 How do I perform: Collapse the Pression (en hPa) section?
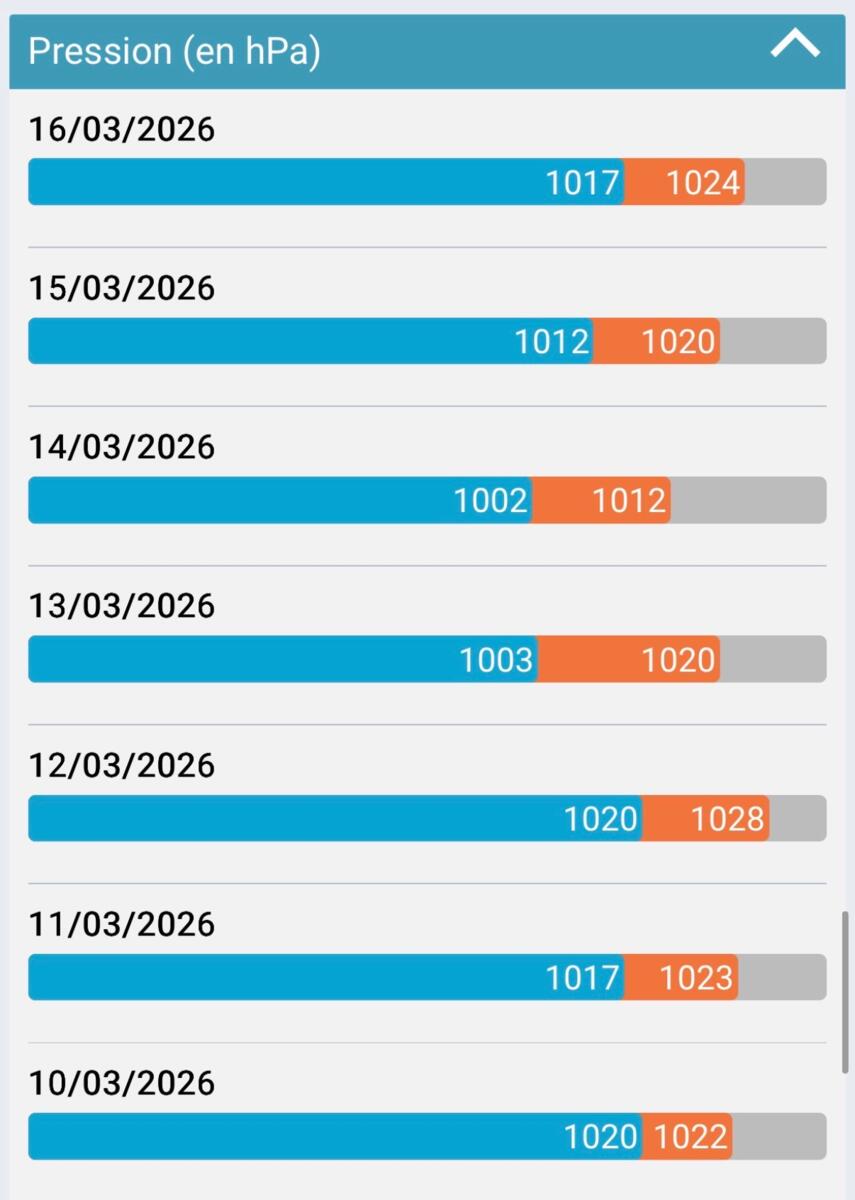point(796,47)
